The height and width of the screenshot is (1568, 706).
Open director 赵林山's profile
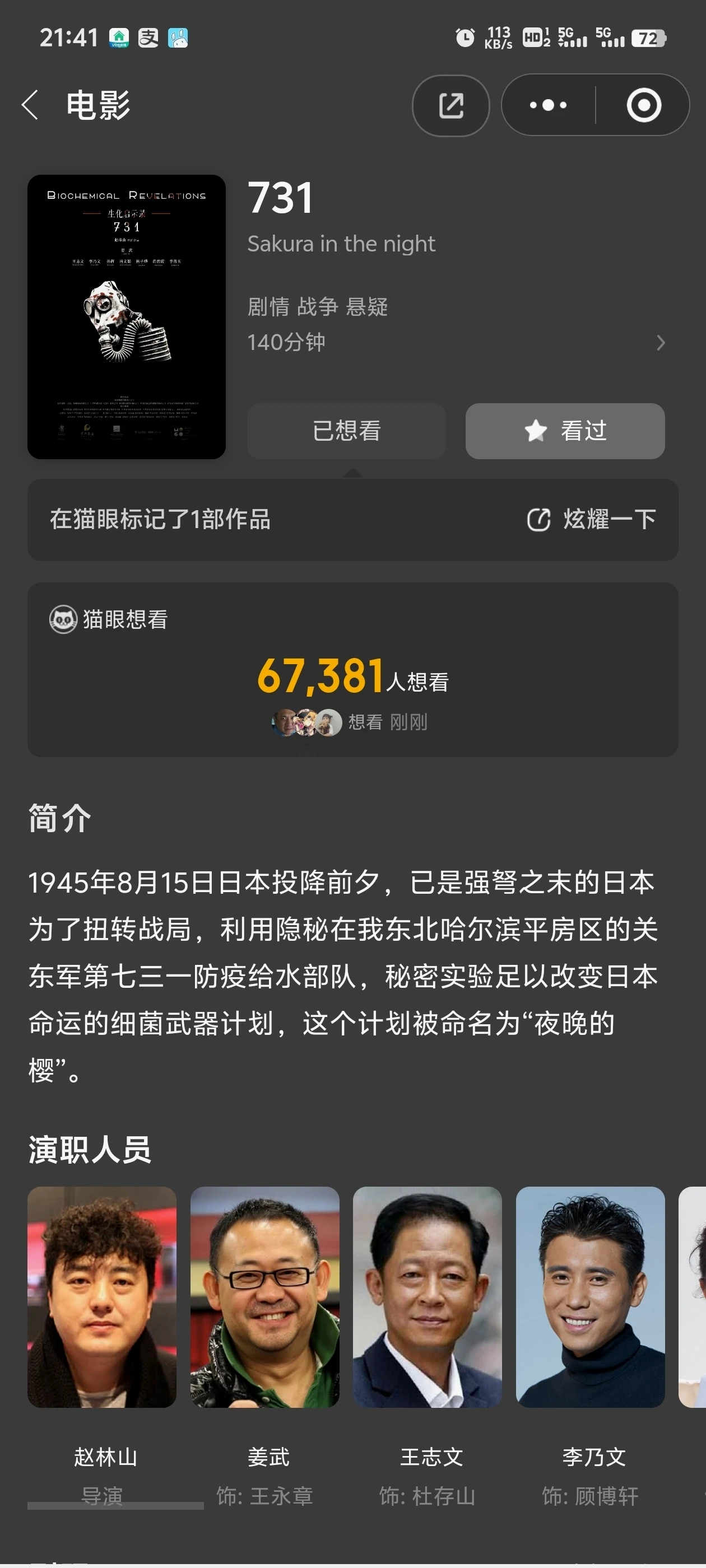pyautogui.click(x=102, y=1296)
